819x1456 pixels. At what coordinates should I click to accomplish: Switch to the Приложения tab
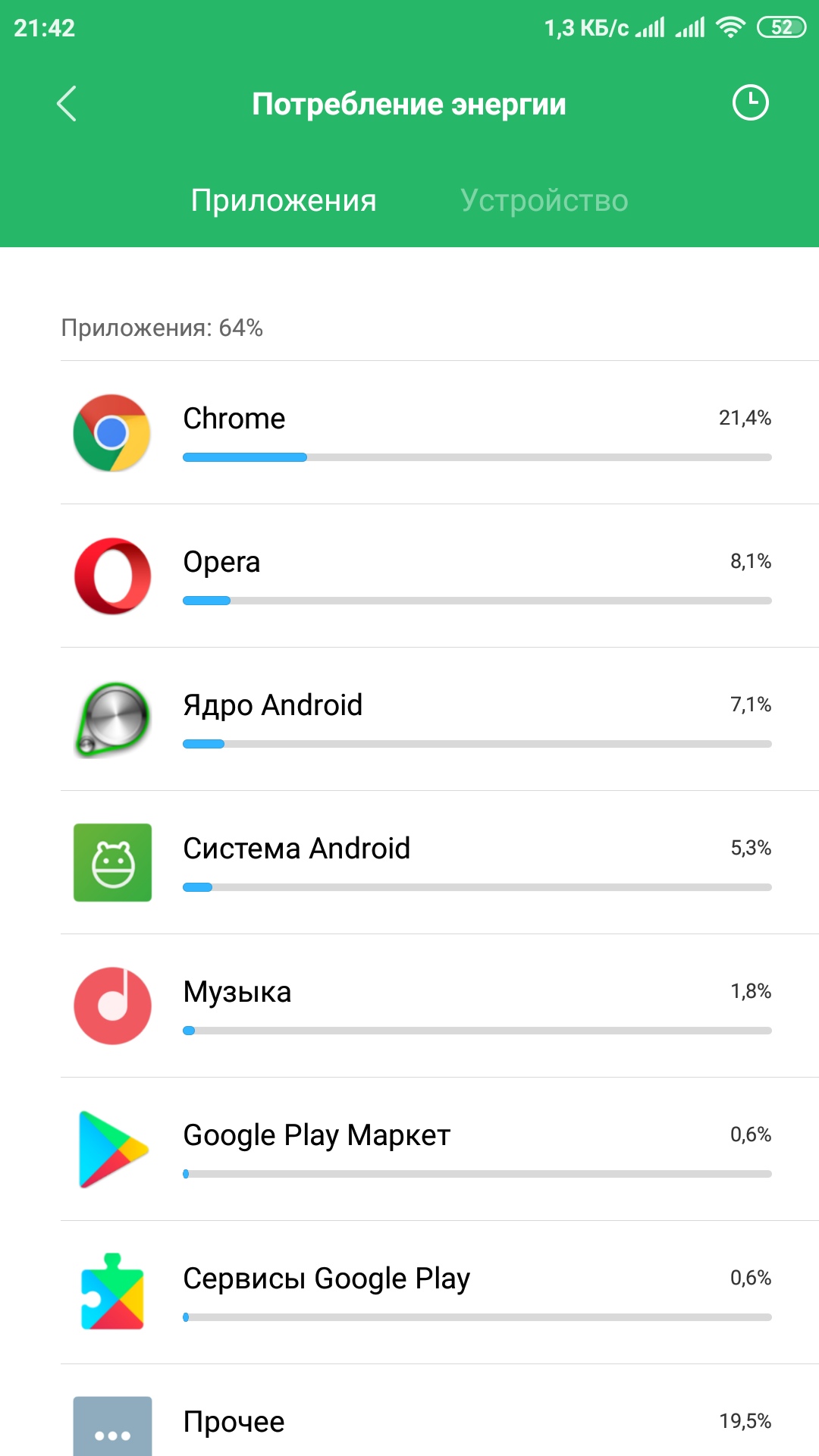[x=284, y=200]
